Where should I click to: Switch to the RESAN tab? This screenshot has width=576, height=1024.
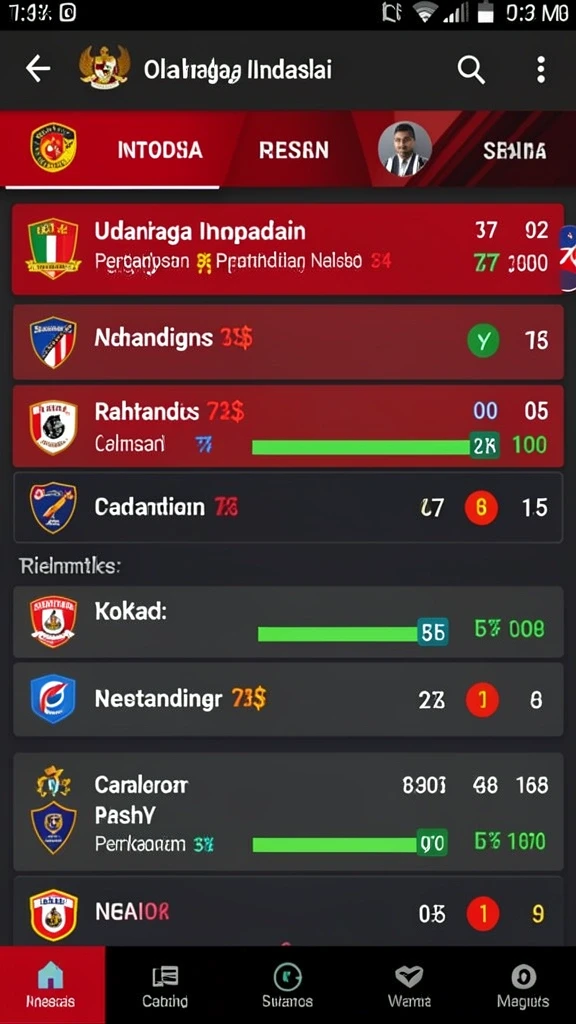pyautogui.click(x=294, y=150)
